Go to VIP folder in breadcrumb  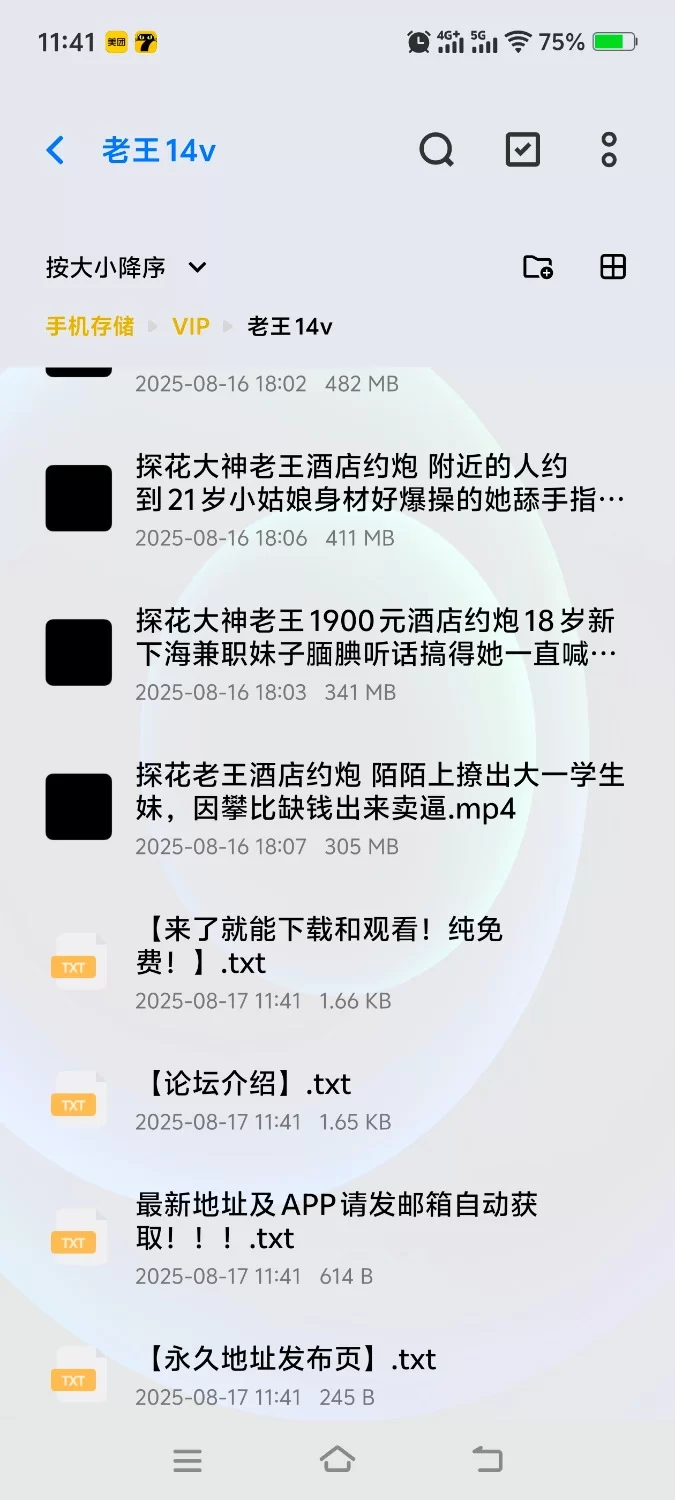click(190, 327)
